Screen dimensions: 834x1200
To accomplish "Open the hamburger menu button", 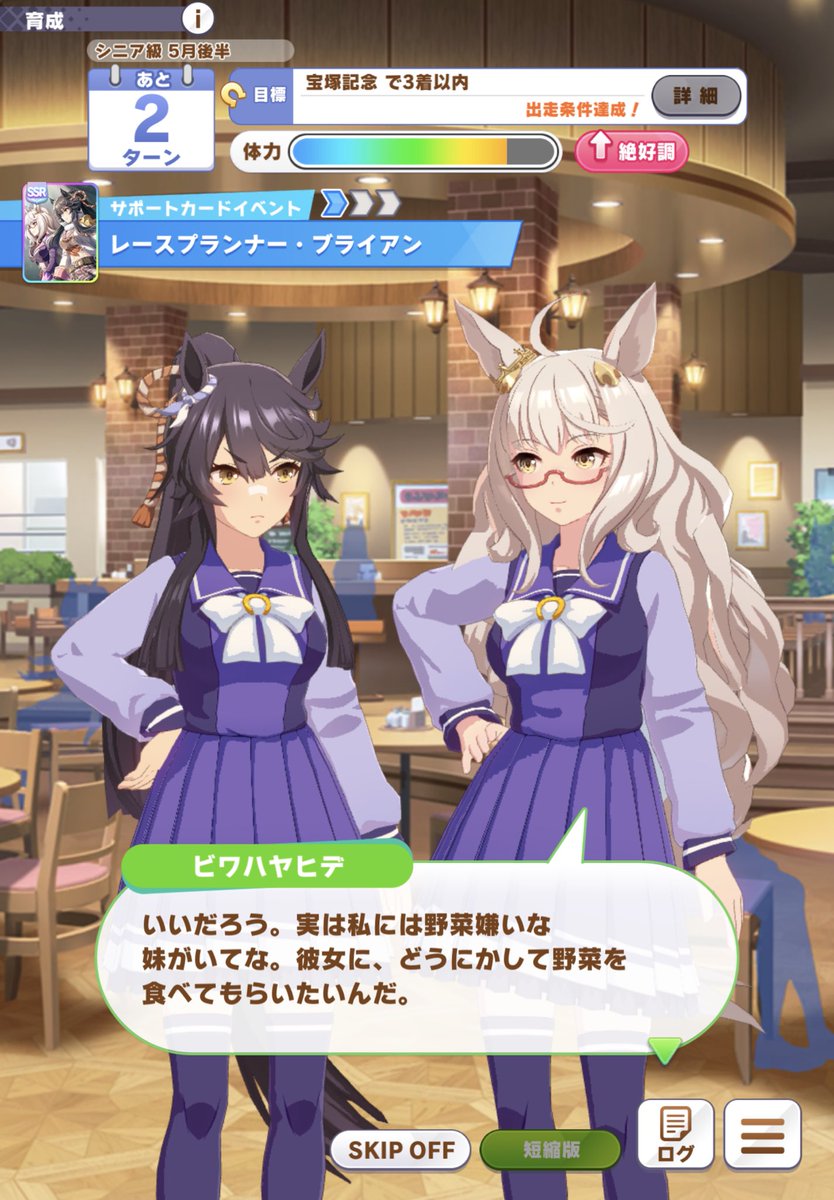I will (x=762, y=1135).
